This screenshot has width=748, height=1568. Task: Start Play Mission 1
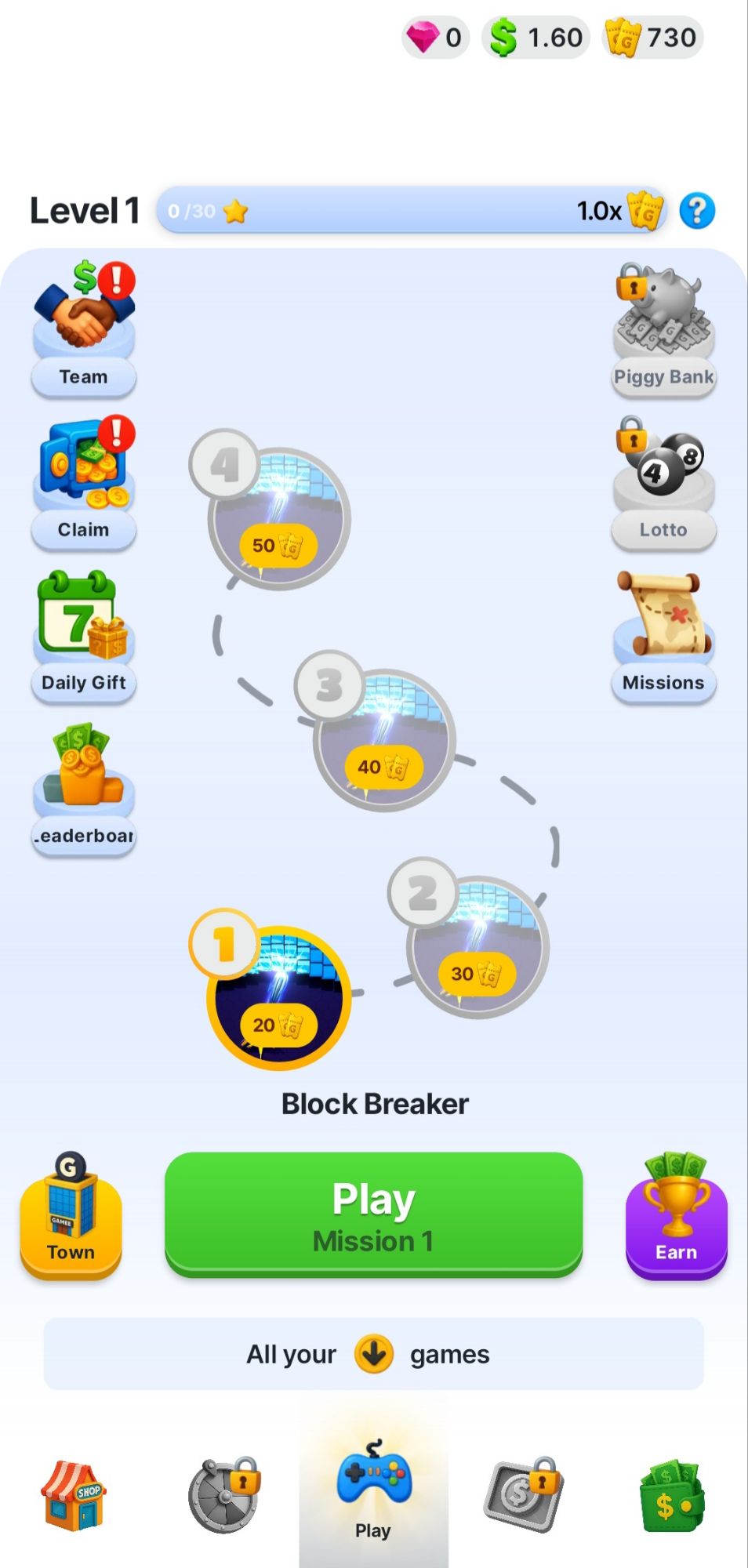coord(373,1214)
